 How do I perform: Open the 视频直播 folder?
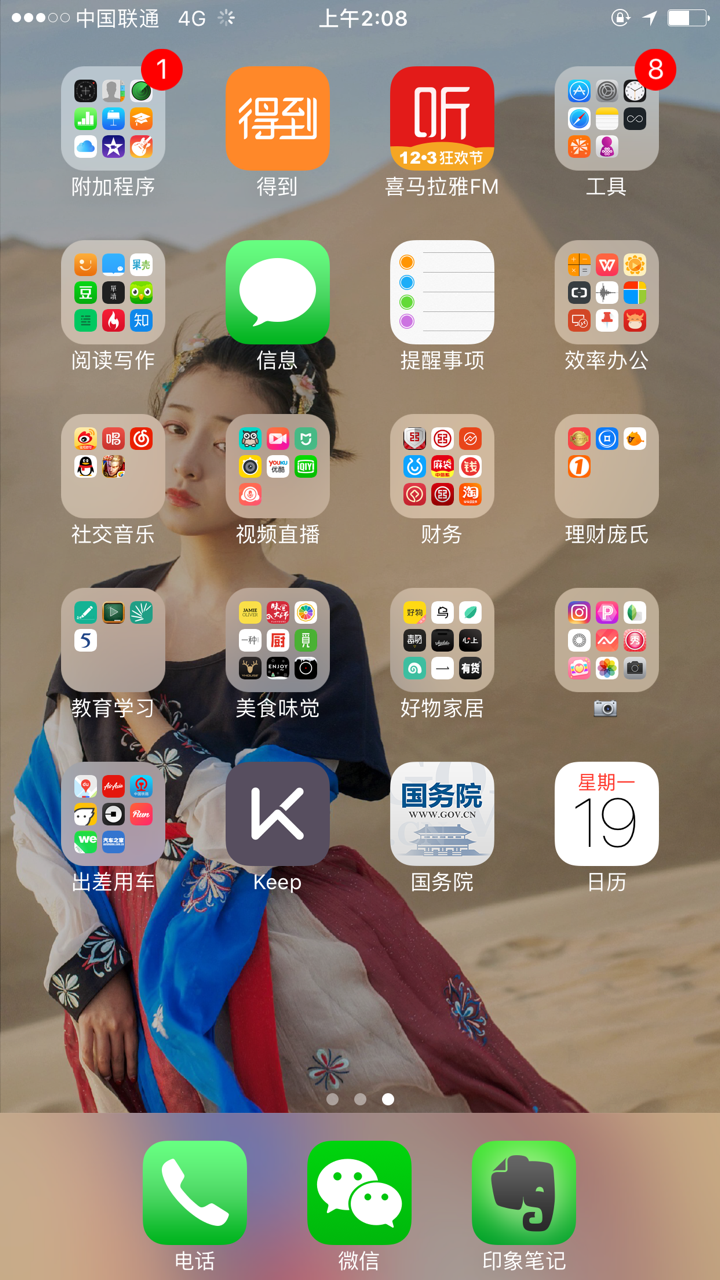(x=277, y=466)
